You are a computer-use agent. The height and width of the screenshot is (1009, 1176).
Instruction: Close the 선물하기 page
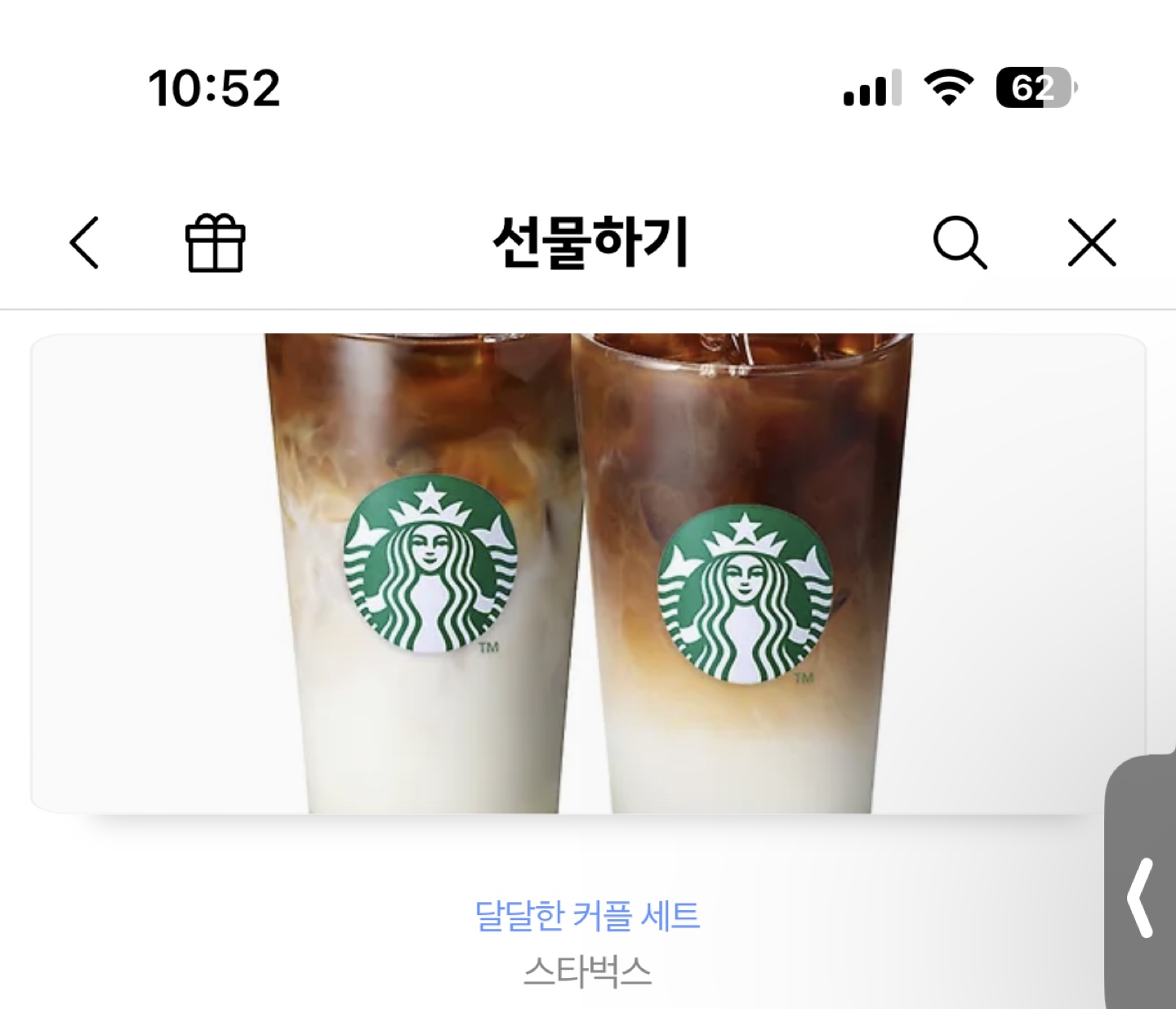(1091, 243)
